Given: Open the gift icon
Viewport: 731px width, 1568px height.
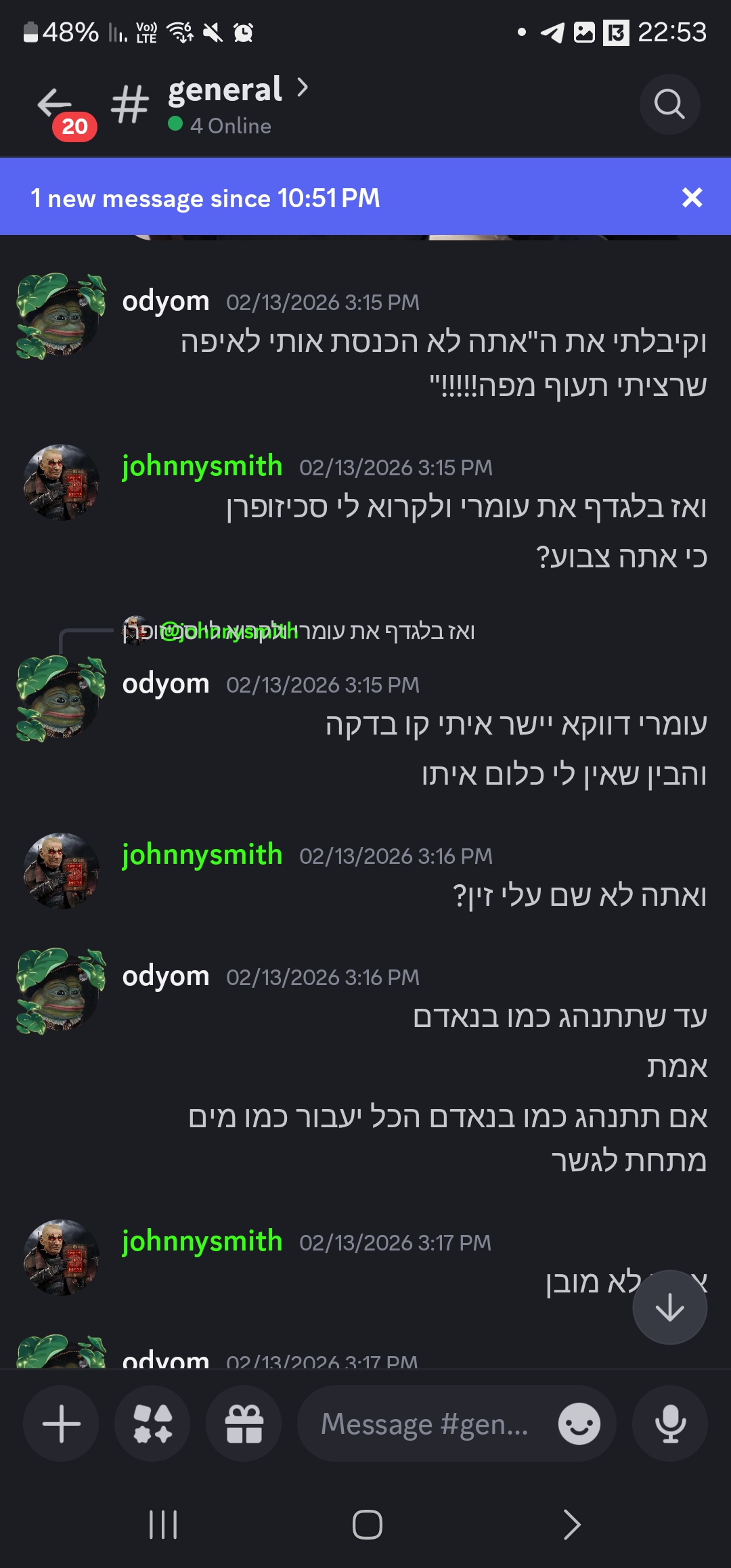Looking at the screenshot, I should (x=244, y=1423).
